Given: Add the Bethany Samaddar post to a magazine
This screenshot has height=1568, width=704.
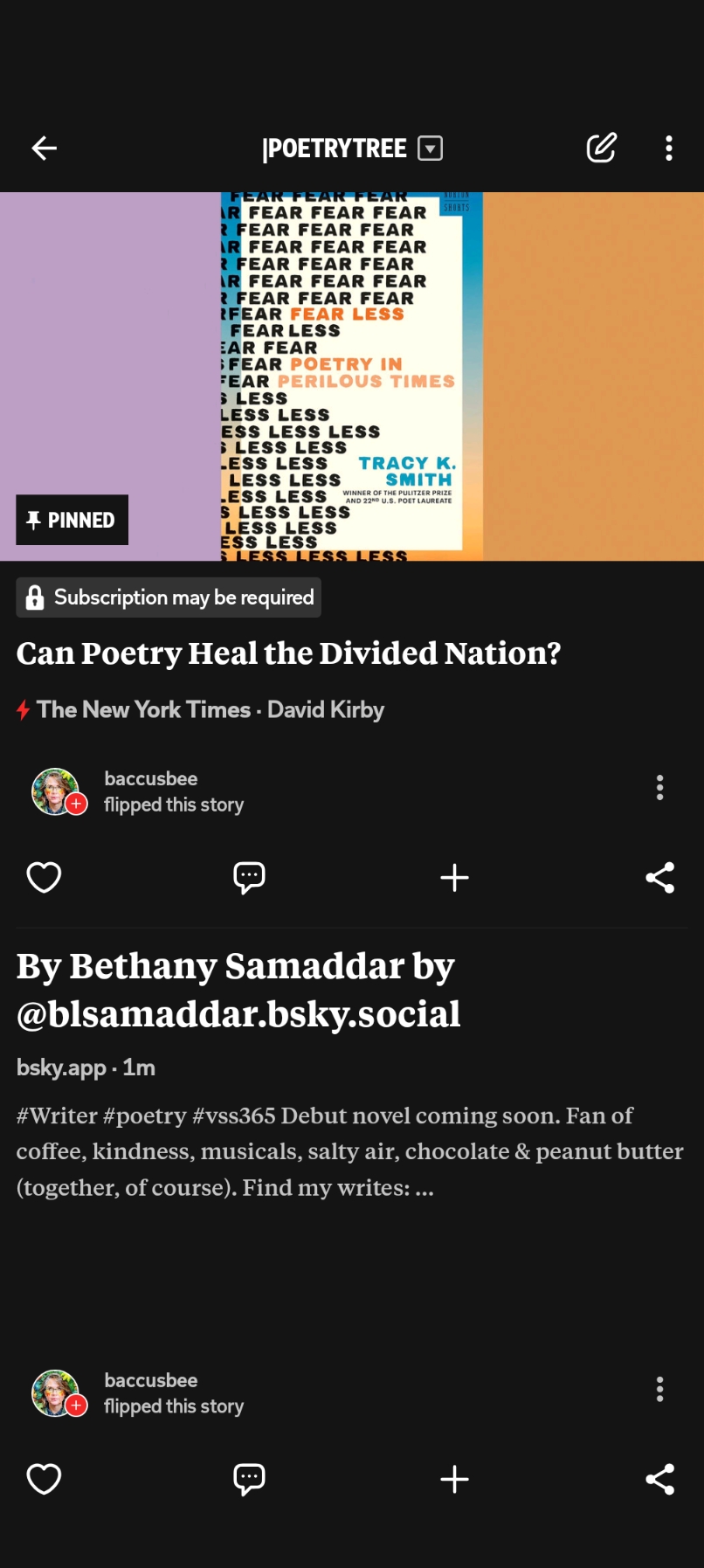Looking at the screenshot, I should point(454,1479).
